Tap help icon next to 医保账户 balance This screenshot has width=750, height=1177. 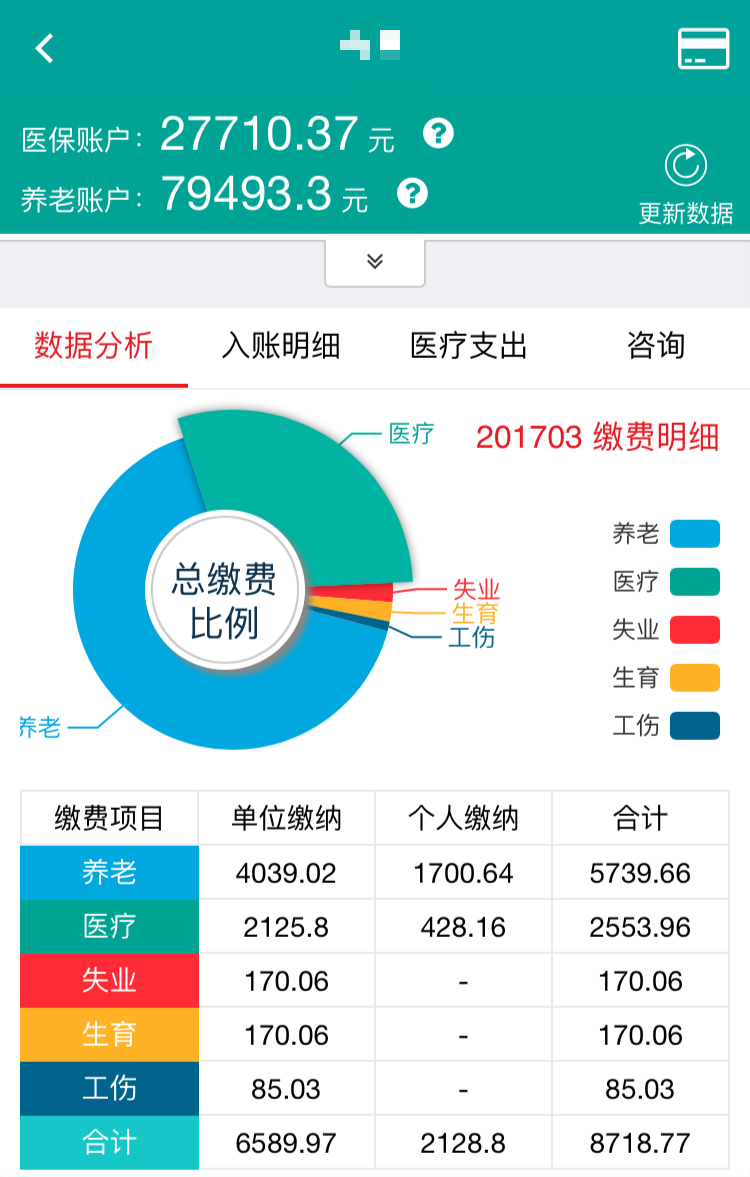438,134
